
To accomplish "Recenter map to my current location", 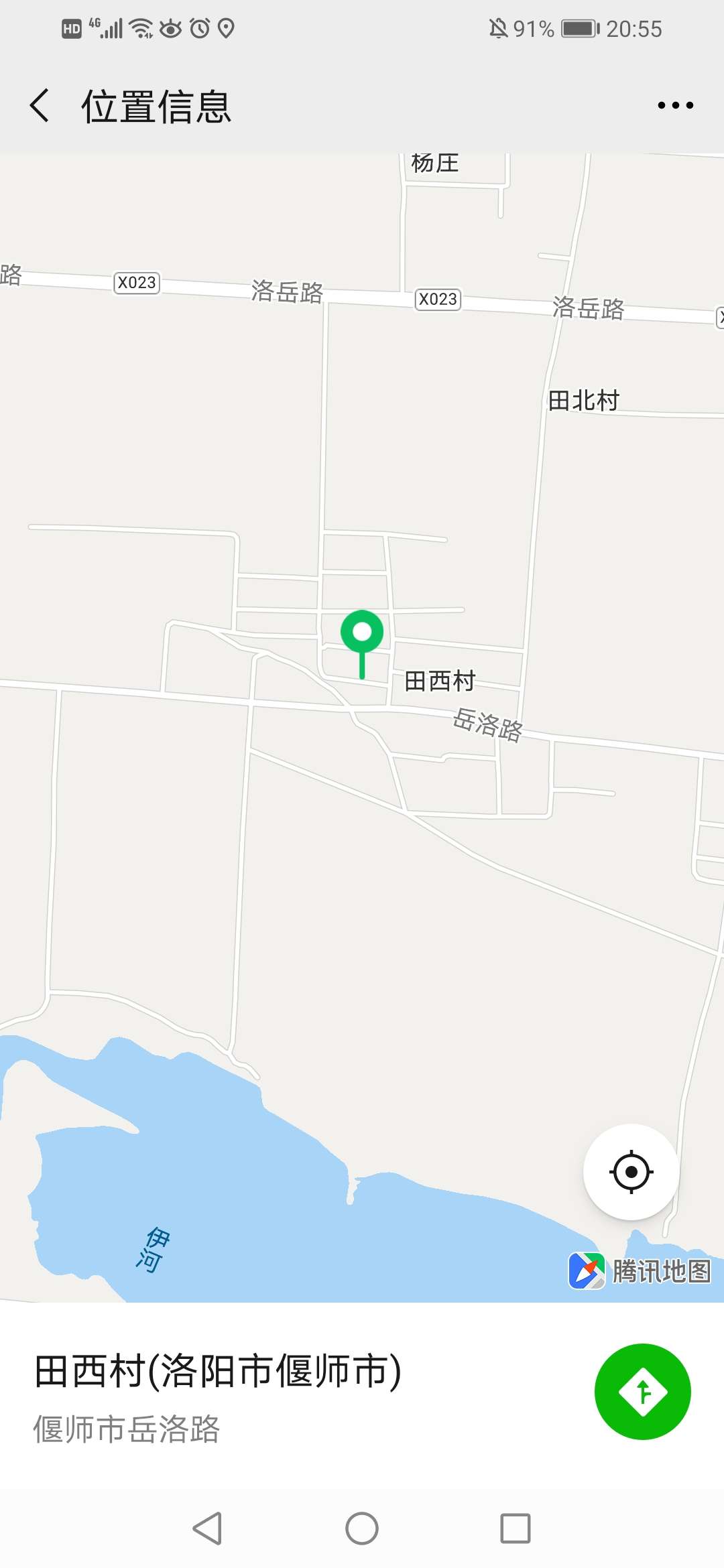I will pyautogui.click(x=631, y=1172).
